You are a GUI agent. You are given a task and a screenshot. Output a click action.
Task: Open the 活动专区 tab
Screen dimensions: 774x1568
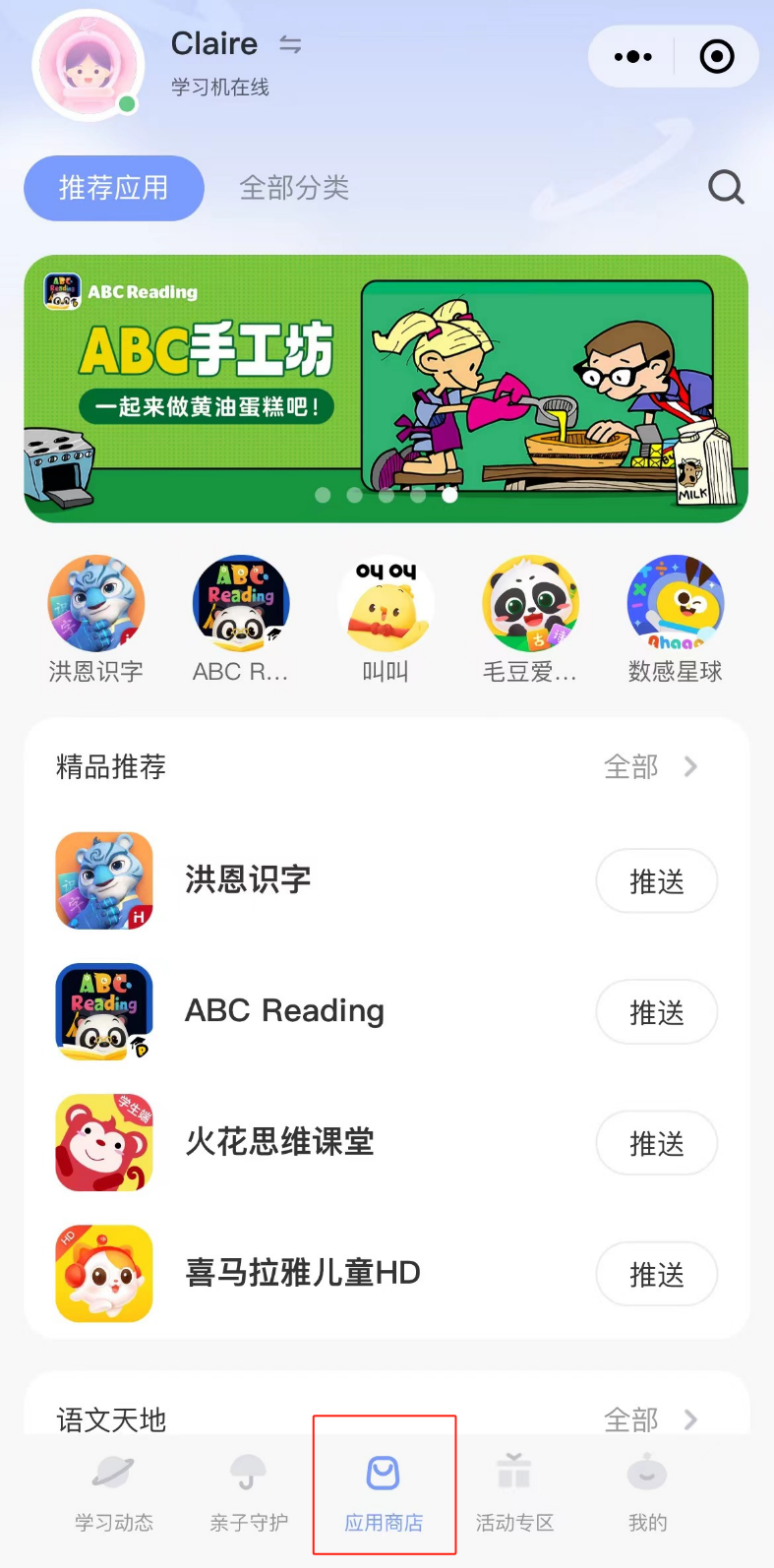(x=514, y=1493)
